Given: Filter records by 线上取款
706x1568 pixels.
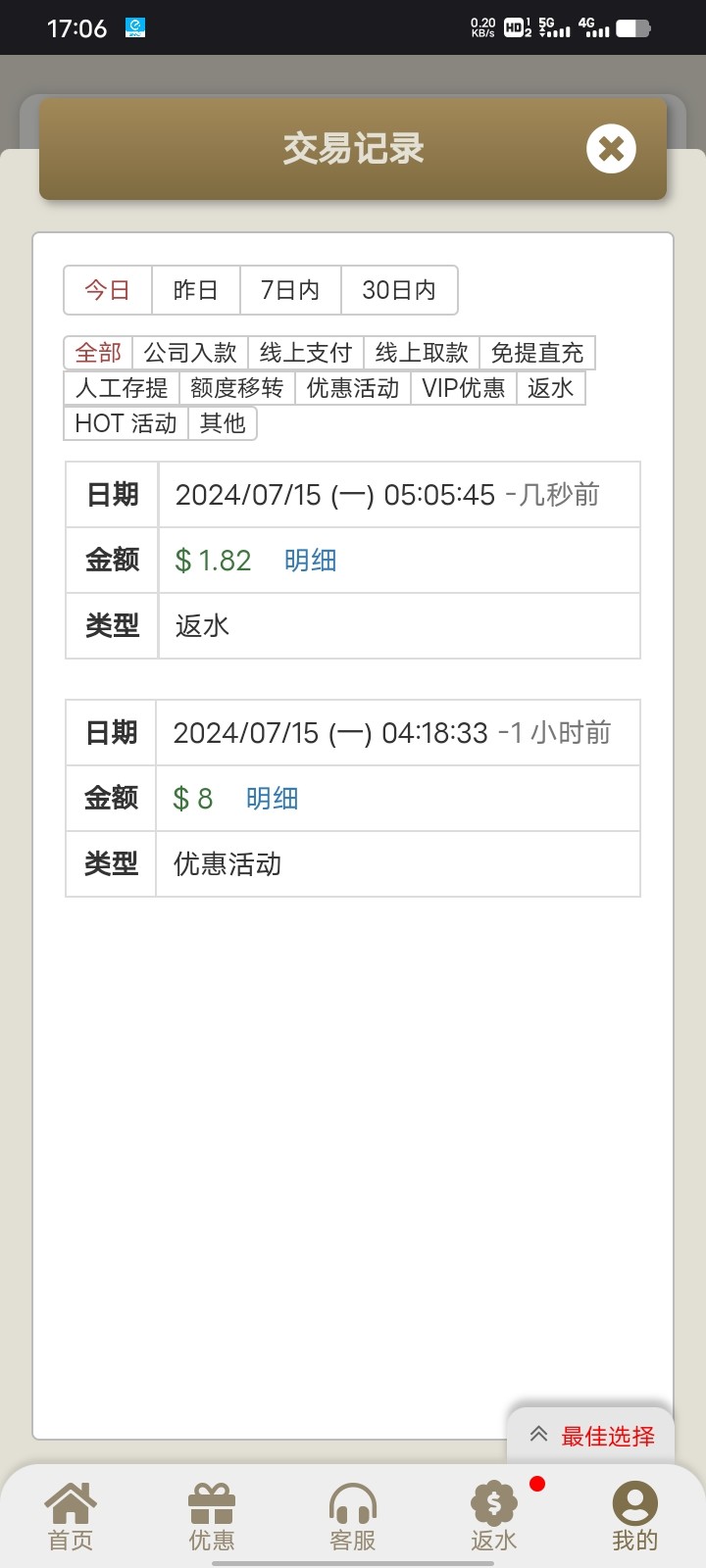Looking at the screenshot, I should (422, 353).
